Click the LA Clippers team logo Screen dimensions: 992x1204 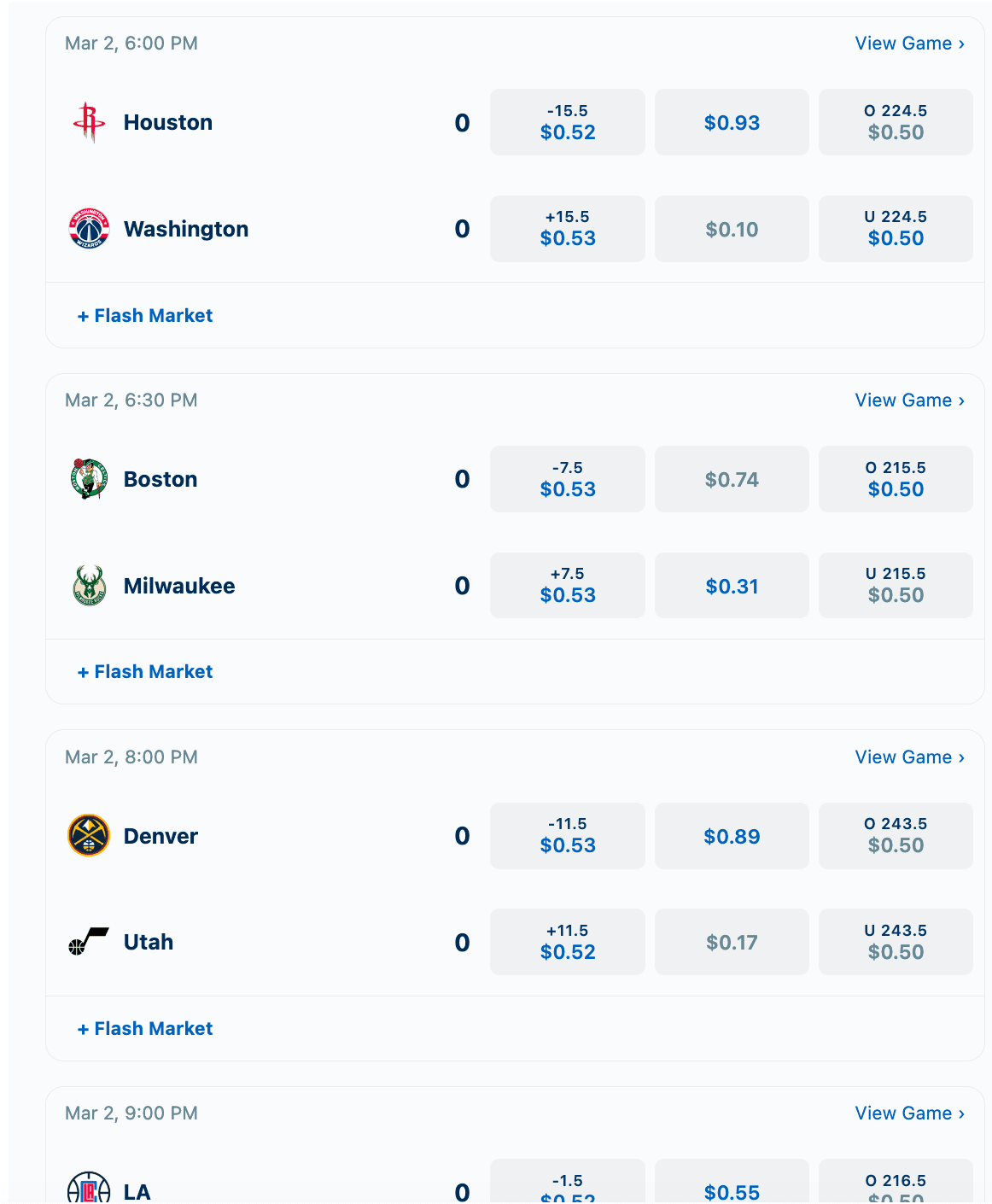tap(89, 1190)
